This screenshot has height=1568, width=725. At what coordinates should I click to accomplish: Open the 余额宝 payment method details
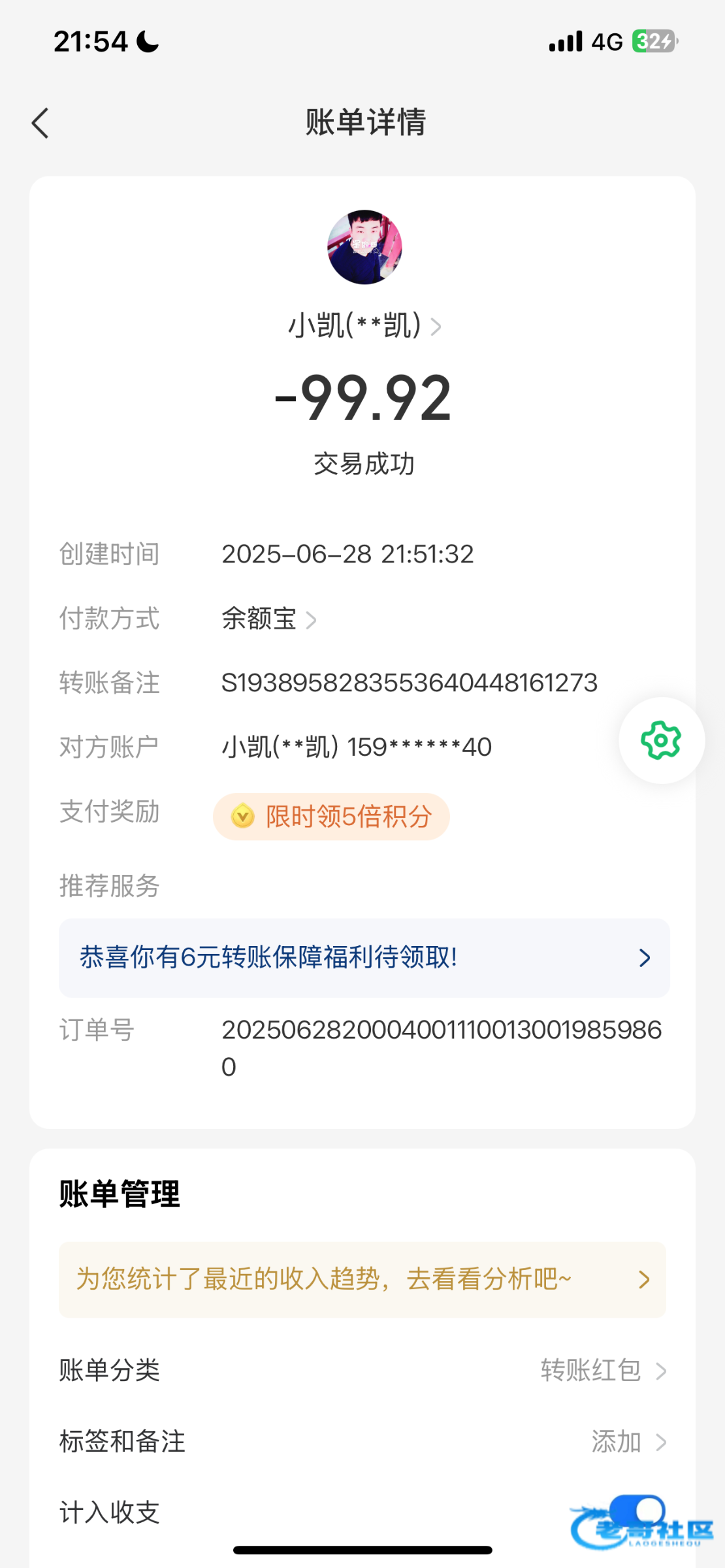point(269,619)
